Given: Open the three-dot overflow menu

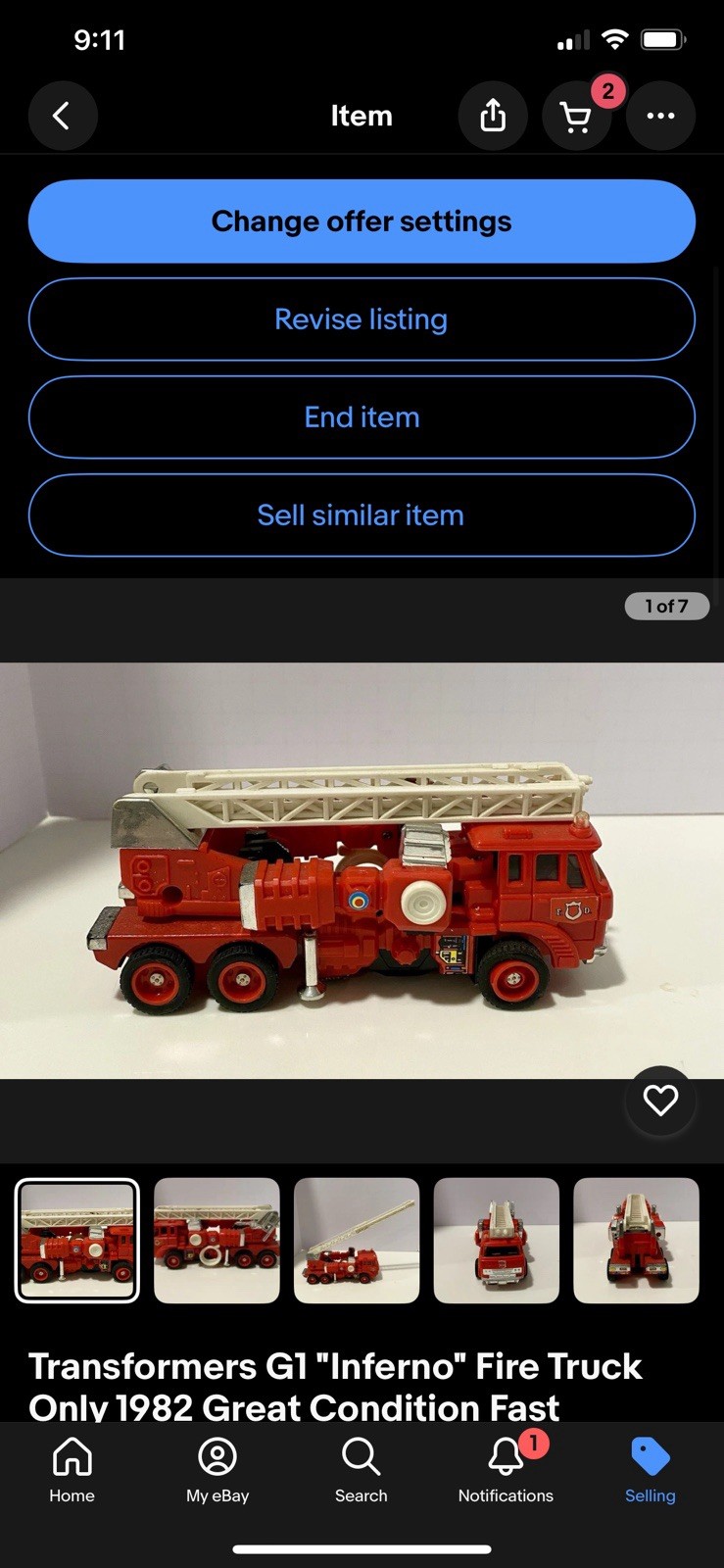Looking at the screenshot, I should (660, 116).
